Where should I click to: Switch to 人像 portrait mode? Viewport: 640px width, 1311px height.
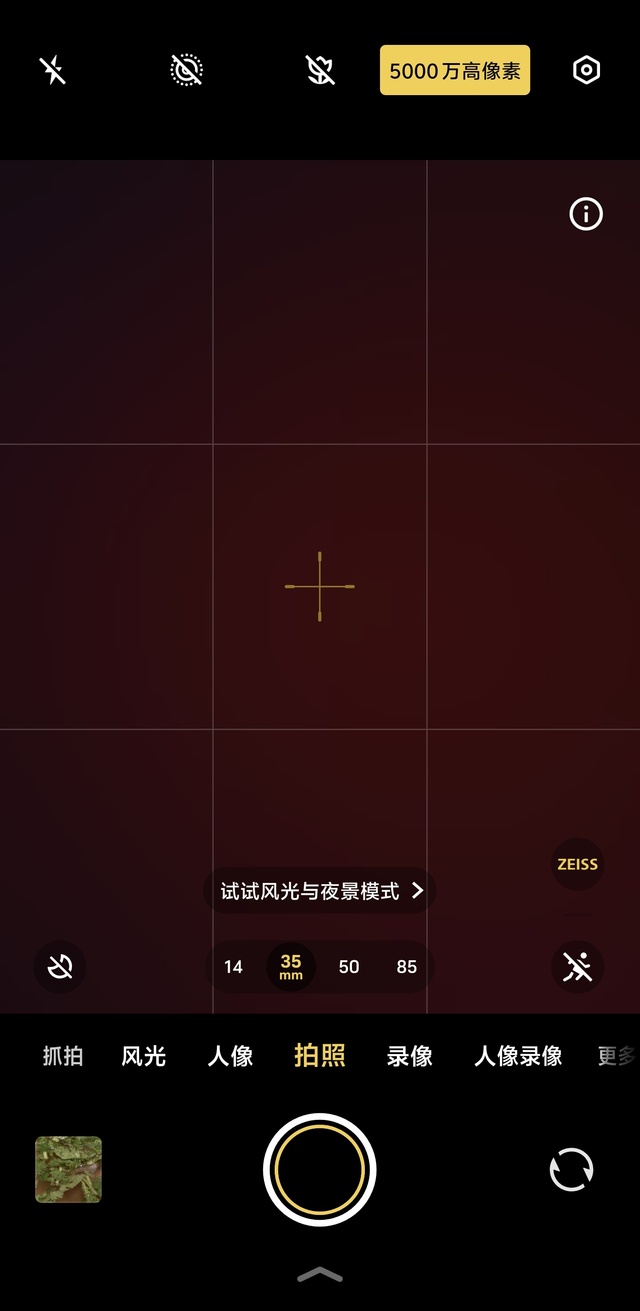[x=230, y=1056]
